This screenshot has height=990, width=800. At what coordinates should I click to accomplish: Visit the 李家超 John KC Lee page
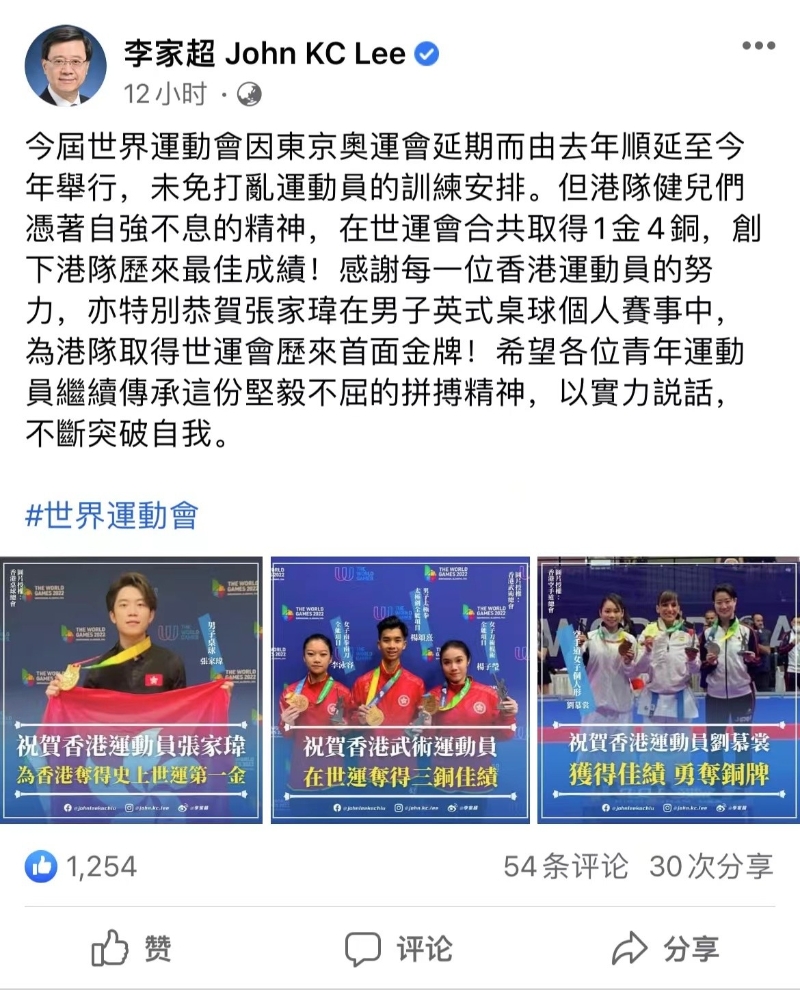click(265, 53)
